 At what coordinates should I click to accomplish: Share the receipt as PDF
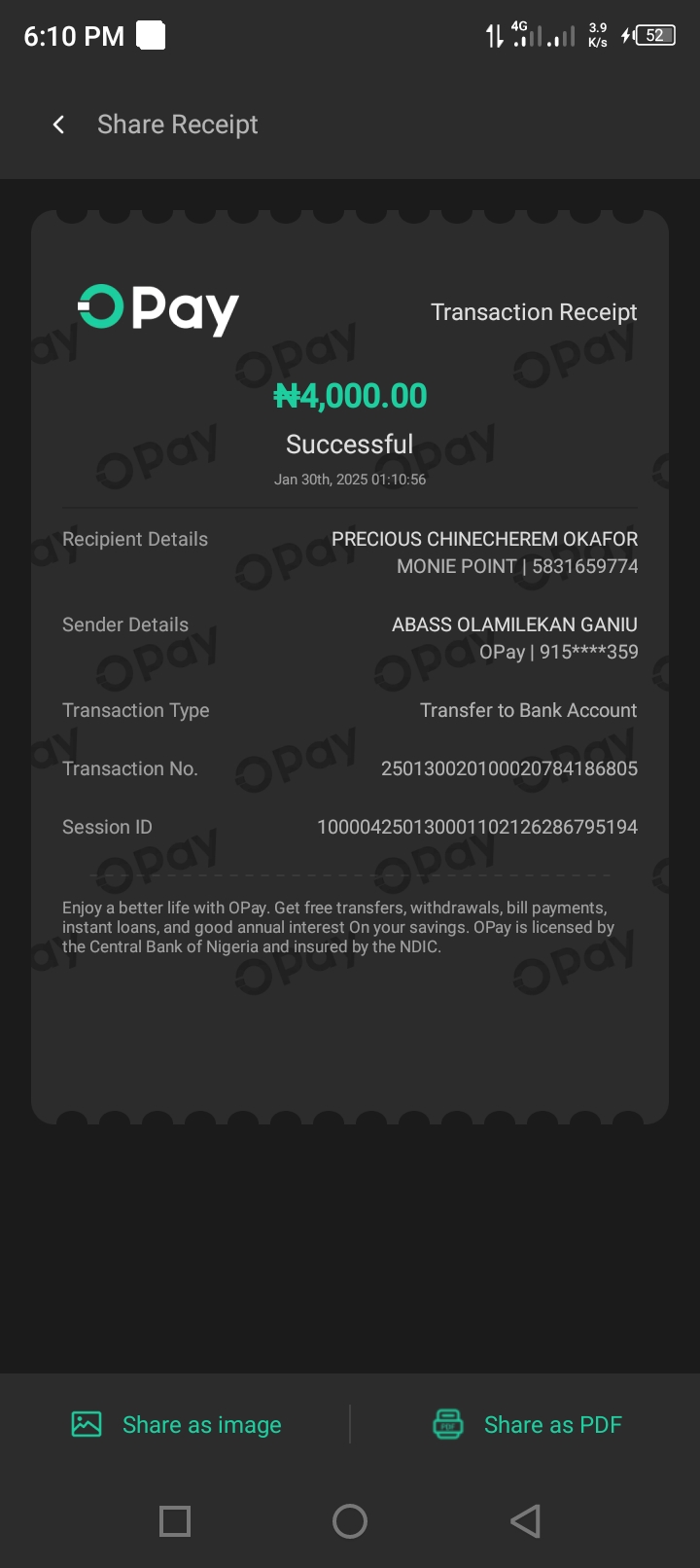[x=527, y=1425]
